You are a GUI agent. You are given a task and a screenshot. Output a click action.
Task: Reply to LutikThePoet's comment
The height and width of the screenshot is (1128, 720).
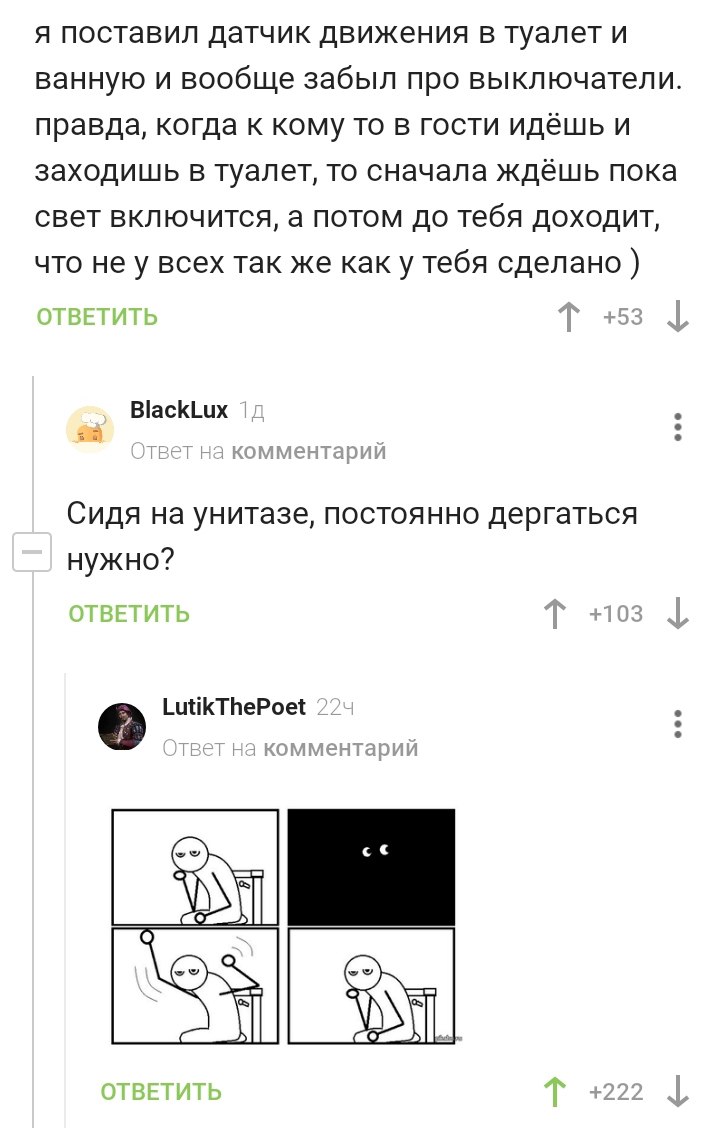pyautogui.click(x=161, y=1091)
